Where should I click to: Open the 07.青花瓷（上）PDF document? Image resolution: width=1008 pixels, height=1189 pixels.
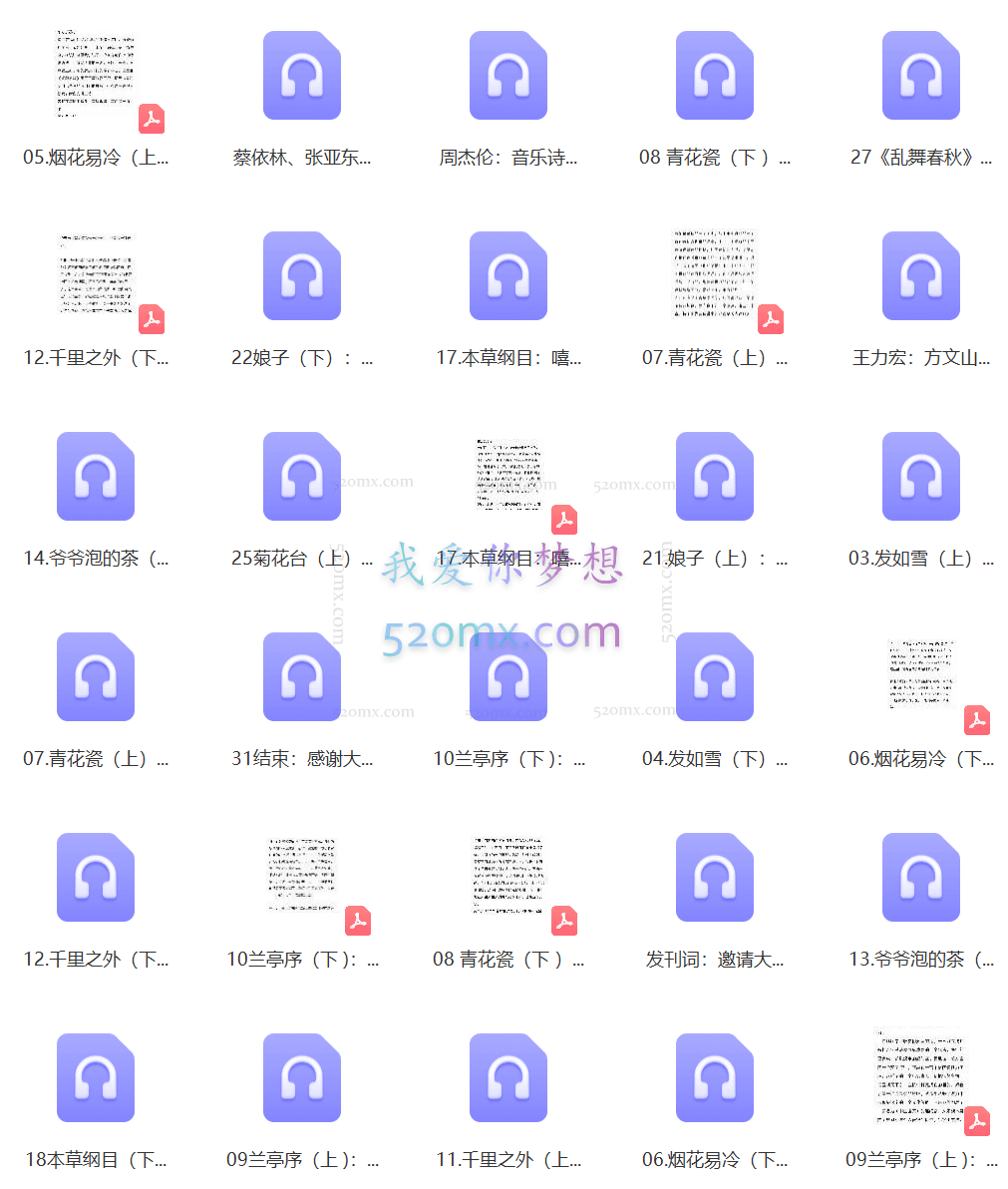point(715,276)
